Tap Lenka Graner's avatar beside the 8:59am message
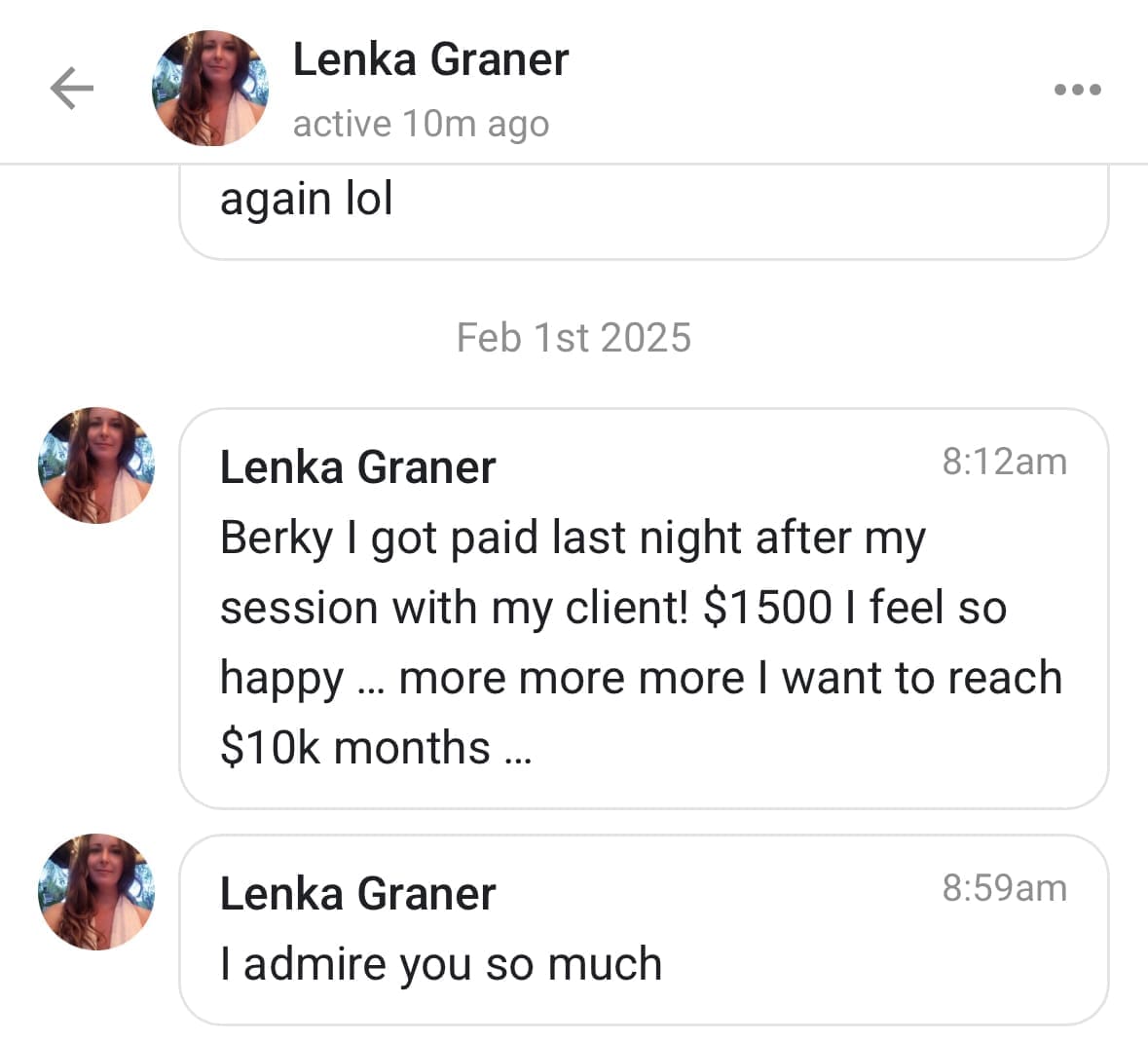Viewport: 1148px width, 1041px height. tap(96, 891)
